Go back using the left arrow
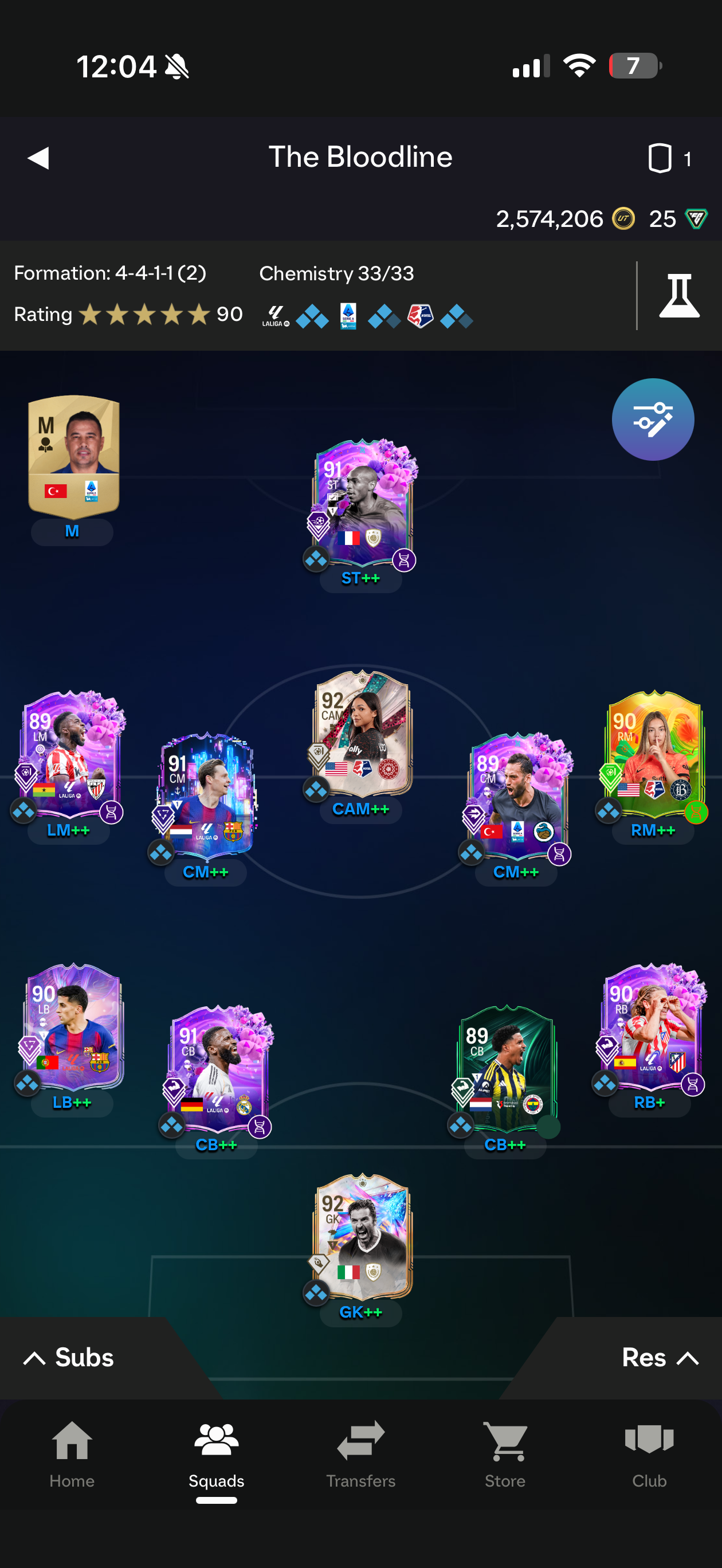This screenshot has width=722, height=1568. click(38, 158)
